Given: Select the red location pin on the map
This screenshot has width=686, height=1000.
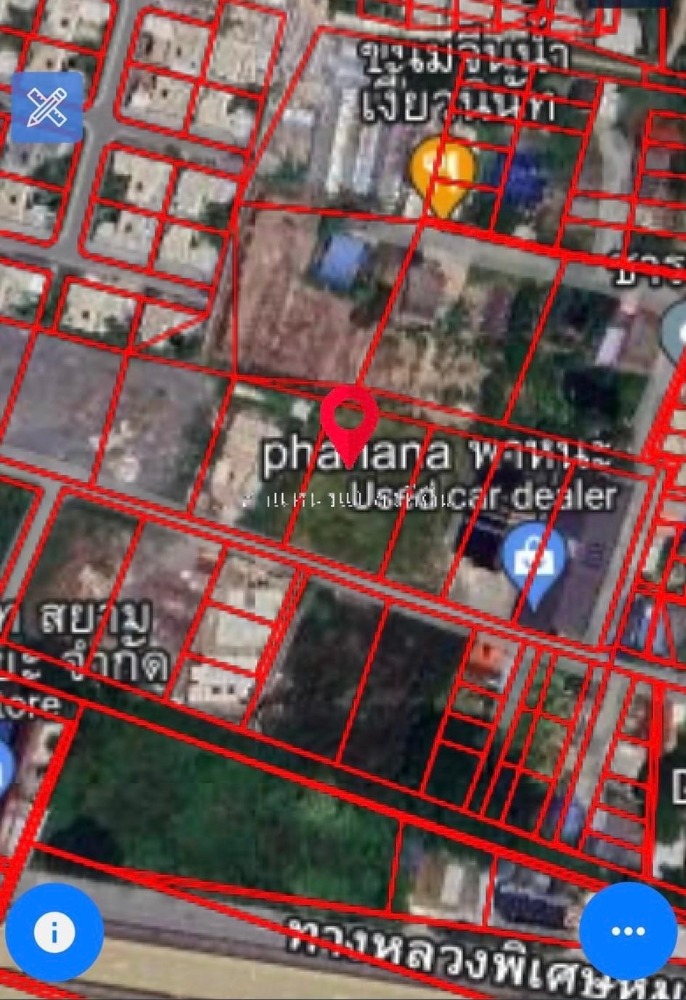Looking at the screenshot, I should pos(349,421).
